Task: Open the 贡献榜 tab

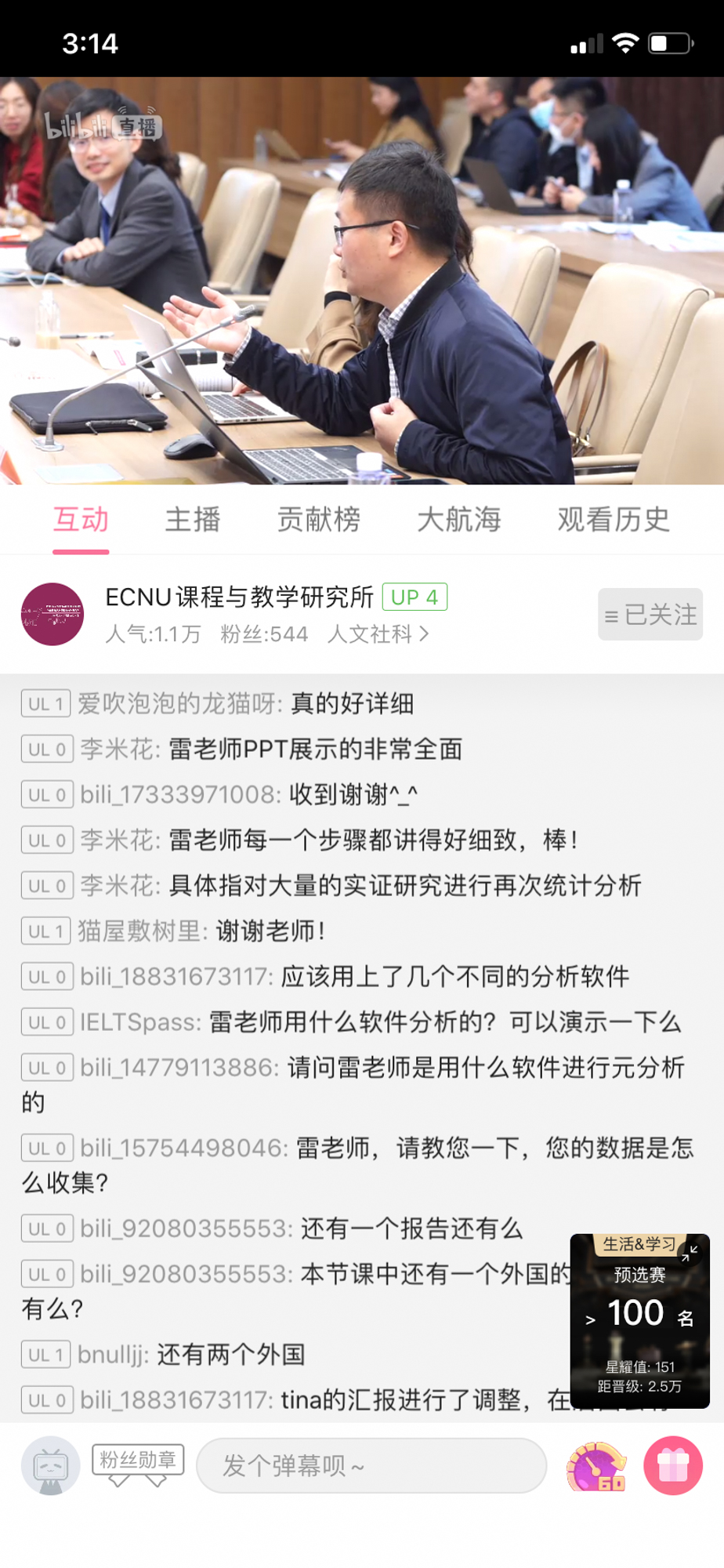Action: (318, 520)
